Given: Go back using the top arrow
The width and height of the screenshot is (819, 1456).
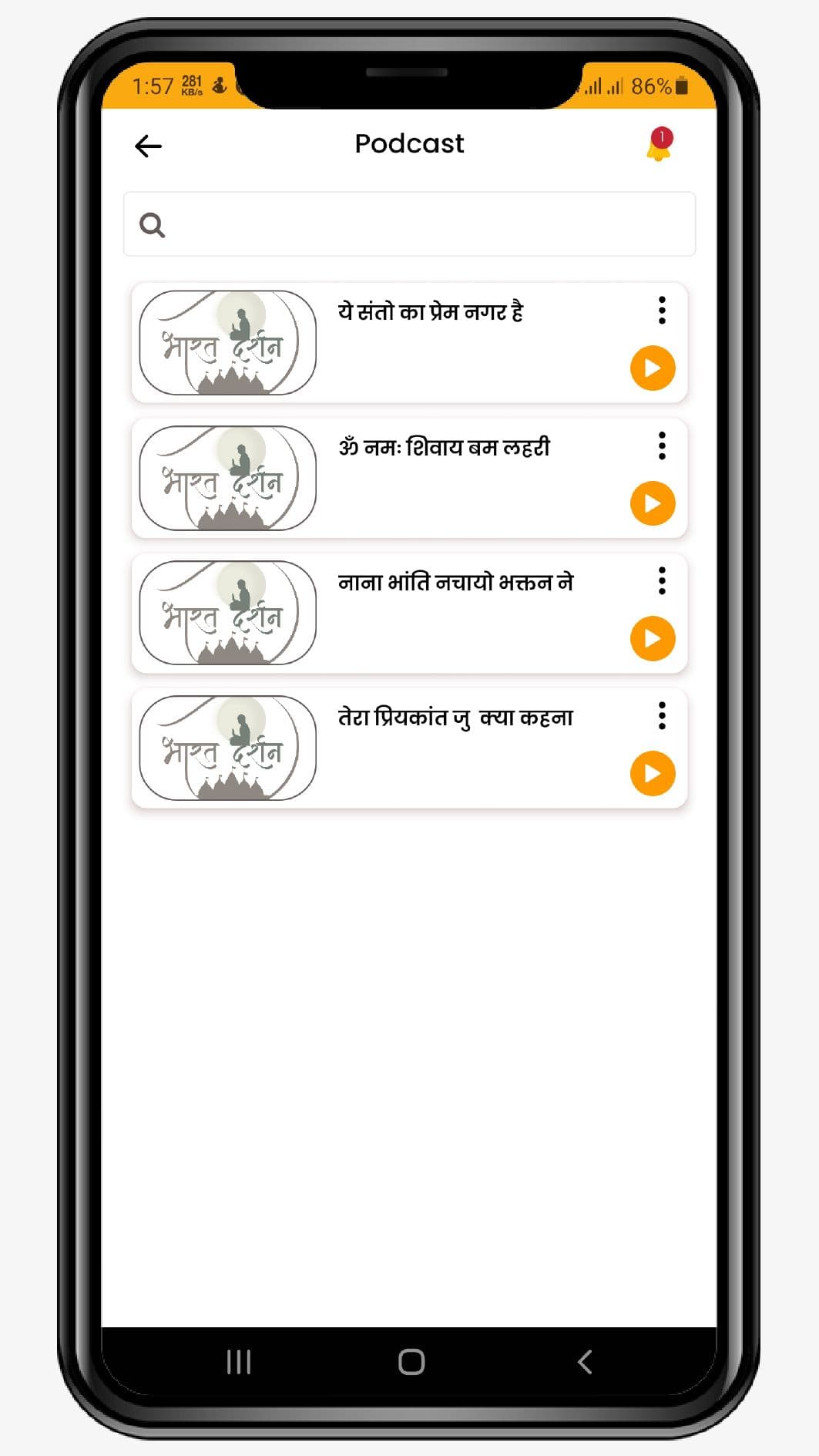Looking at the screenshot, I should [148, 146].
